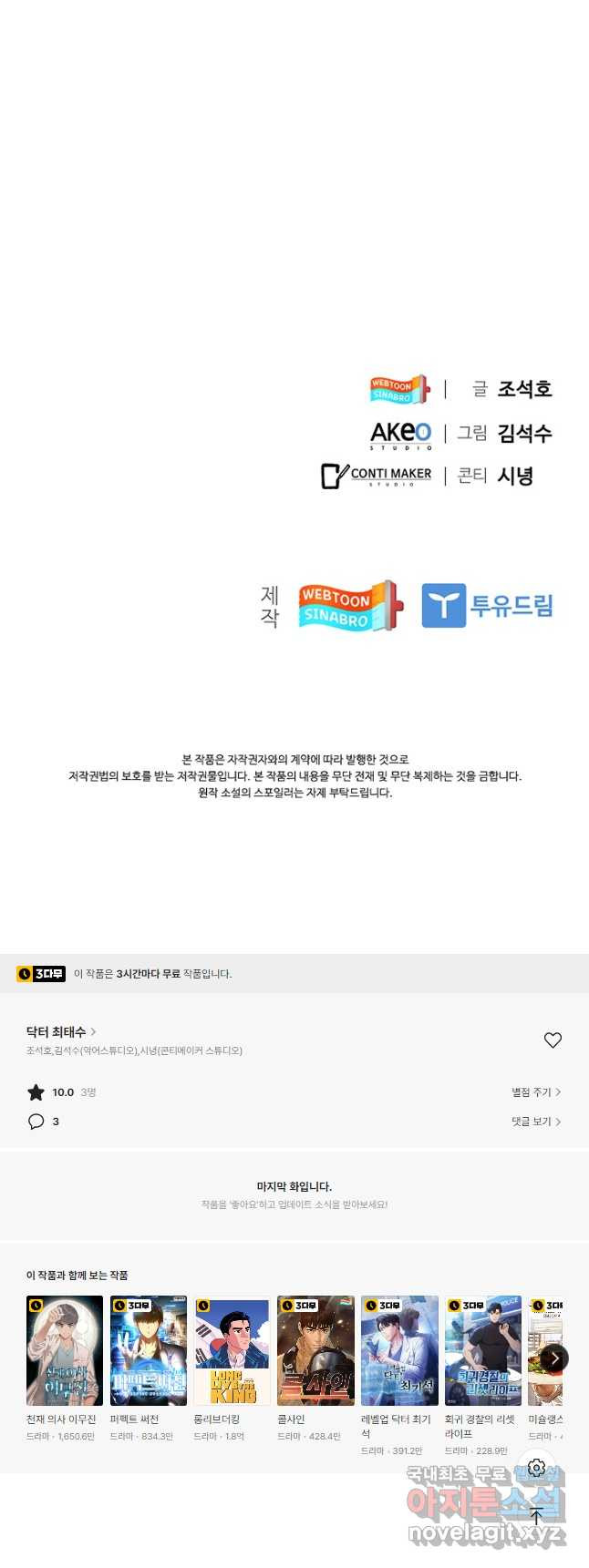Screen dimensions: 589x1568
Task: Open the webtoon 롱리브더킹
Action: (x=232, y=1351)
